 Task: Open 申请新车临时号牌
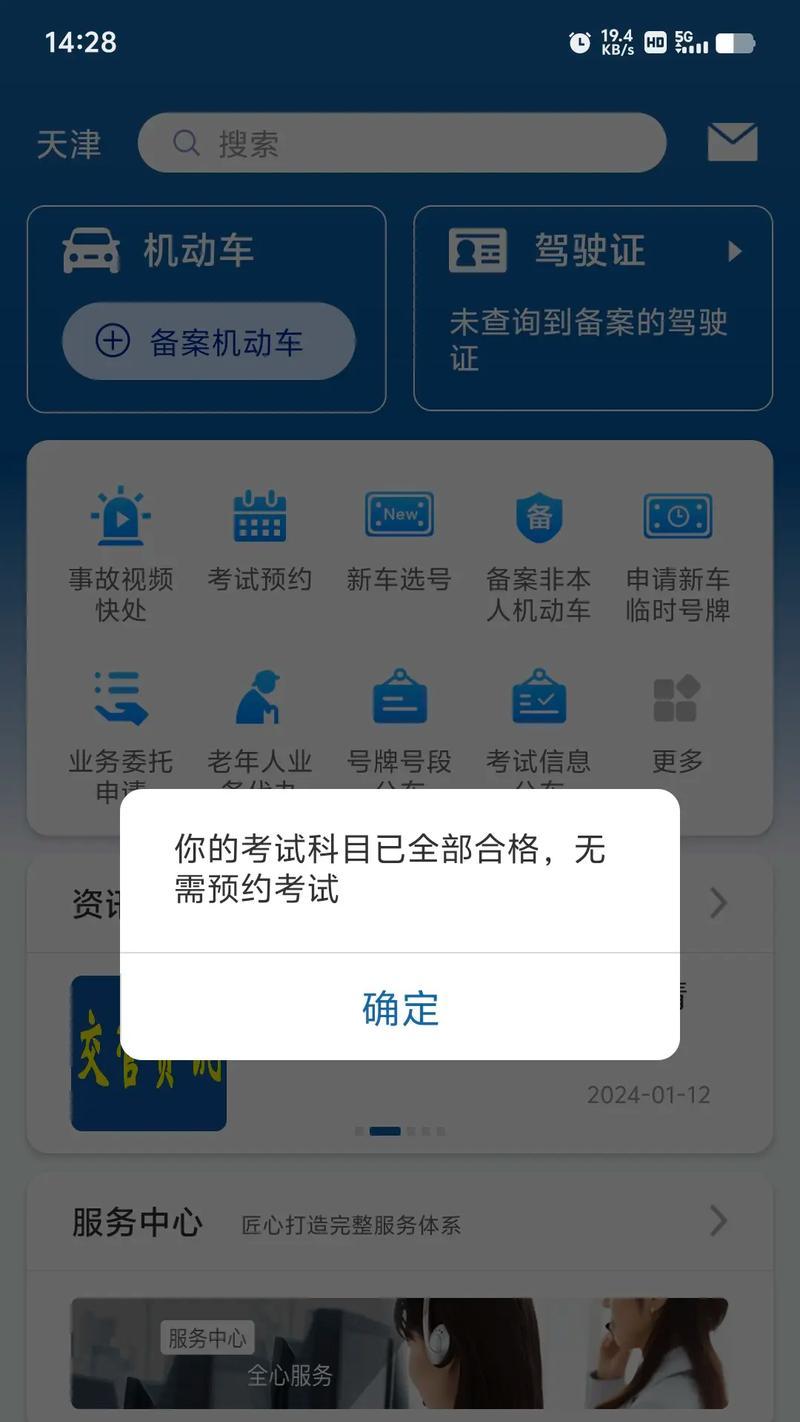pyautogui.click(x=677, y=553)
